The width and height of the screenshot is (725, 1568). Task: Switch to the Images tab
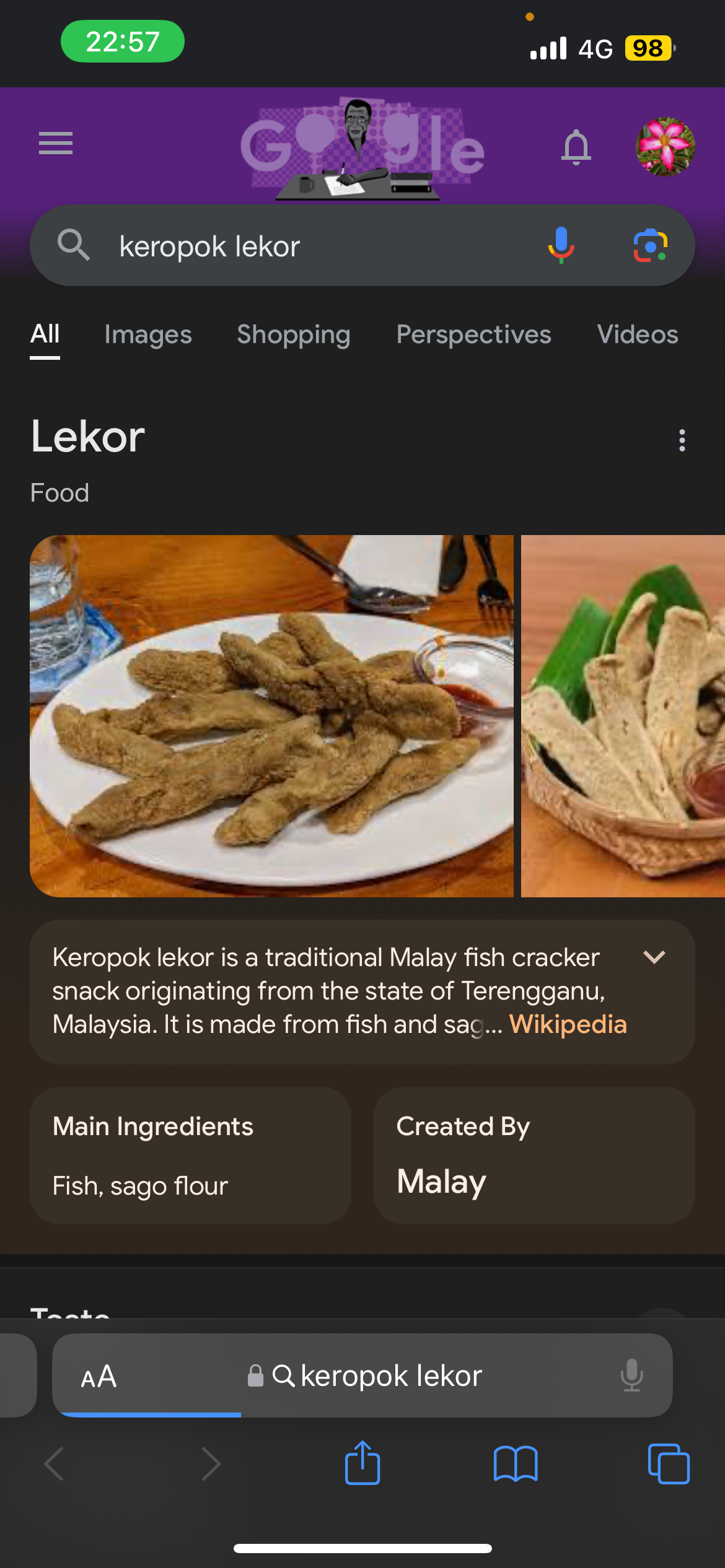(x=148, y=334)
